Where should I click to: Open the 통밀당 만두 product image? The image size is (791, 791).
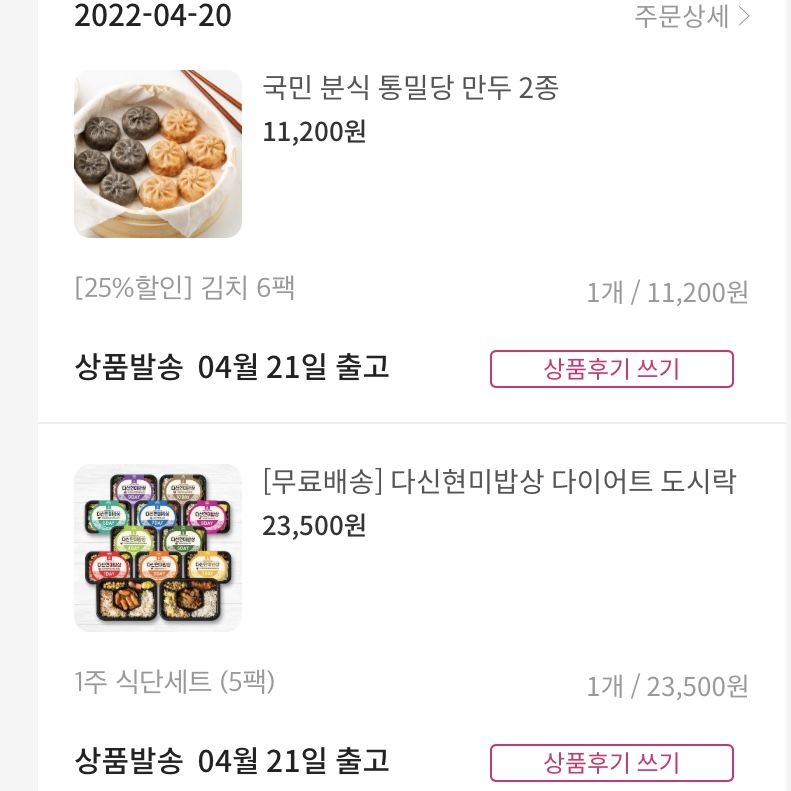click(158, 154)
